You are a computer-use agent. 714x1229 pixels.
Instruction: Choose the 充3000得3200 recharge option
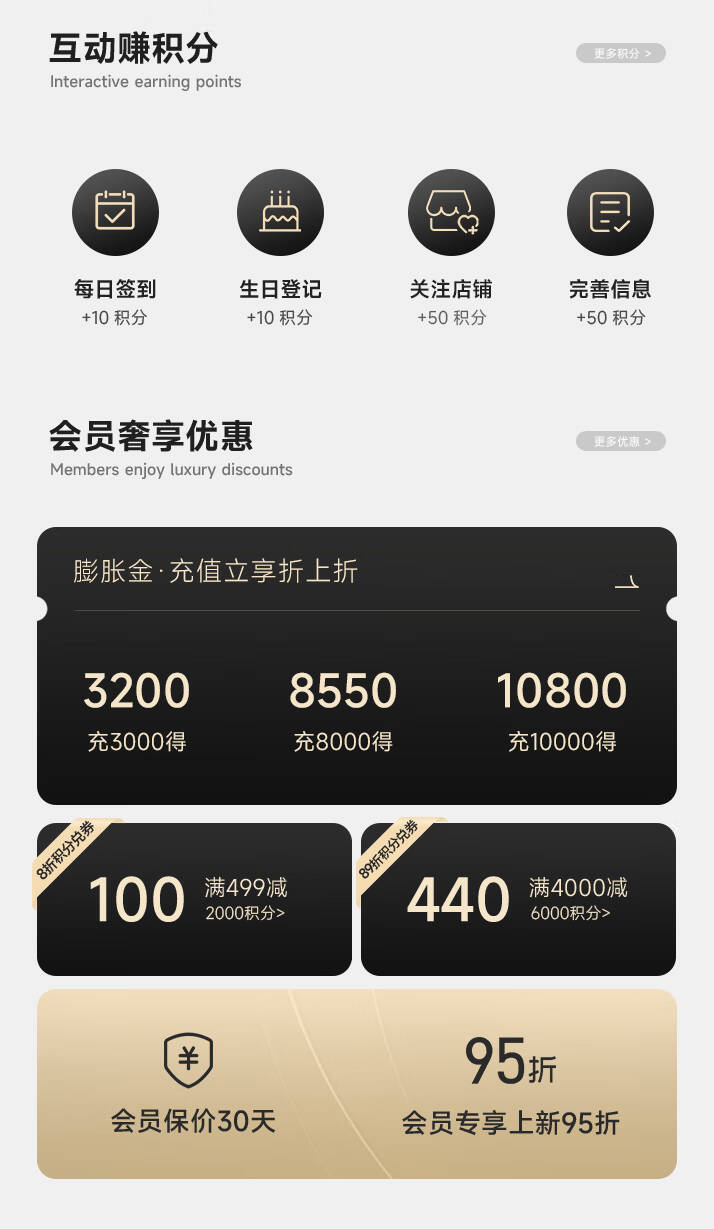(137, 711)
